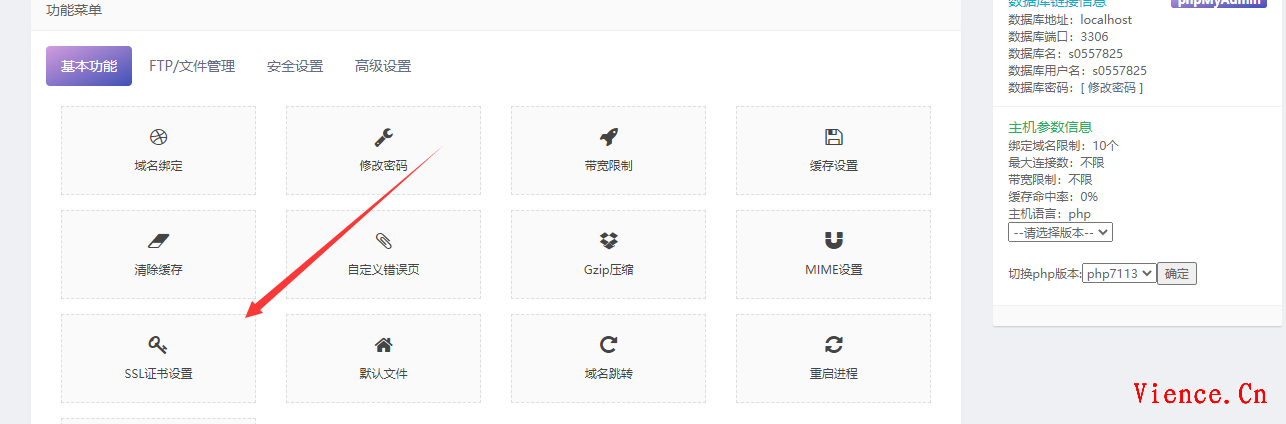This screenshot has width=1286, height=424.
Task: Open the 域名绑定 tile
Action: (158, 150)
